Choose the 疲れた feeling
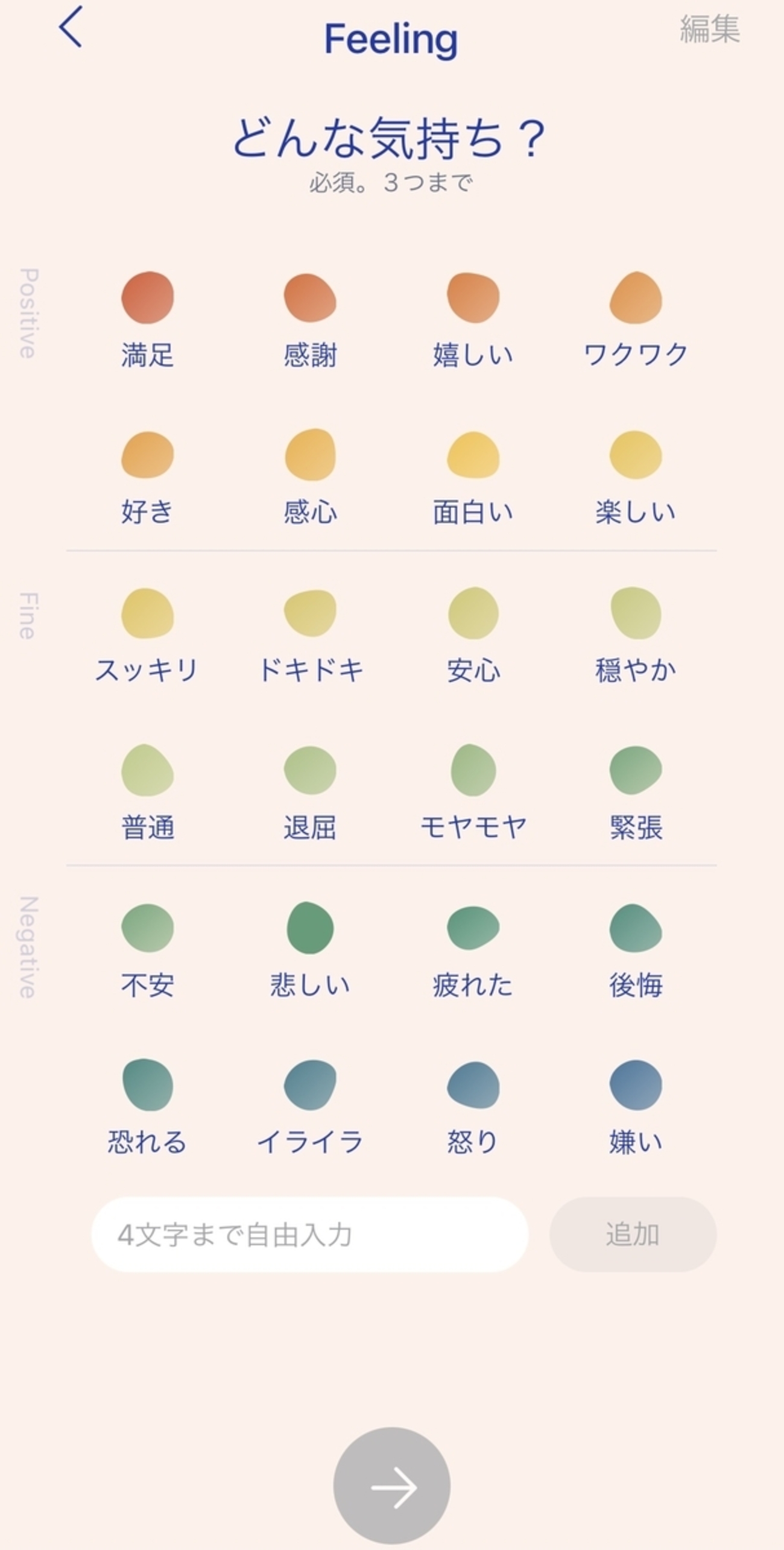 [473, 928]
